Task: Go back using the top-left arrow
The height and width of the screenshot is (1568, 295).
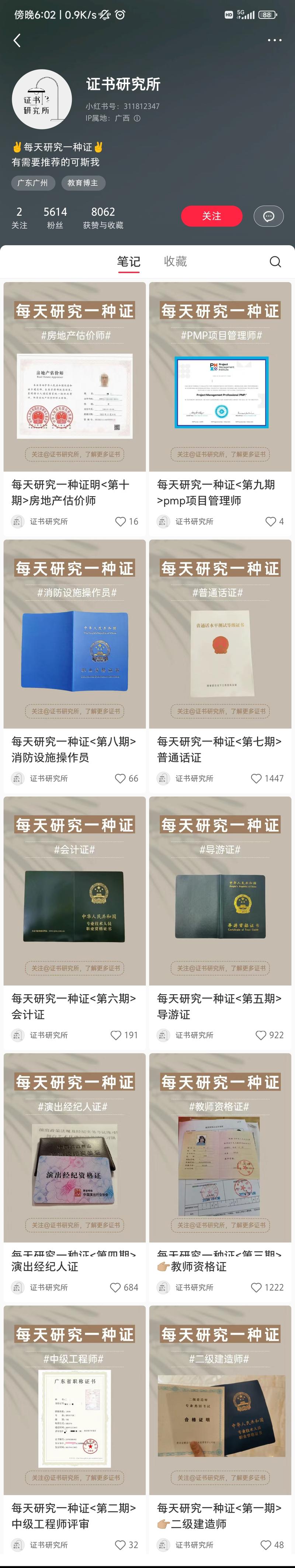Action: click(17, 40)
